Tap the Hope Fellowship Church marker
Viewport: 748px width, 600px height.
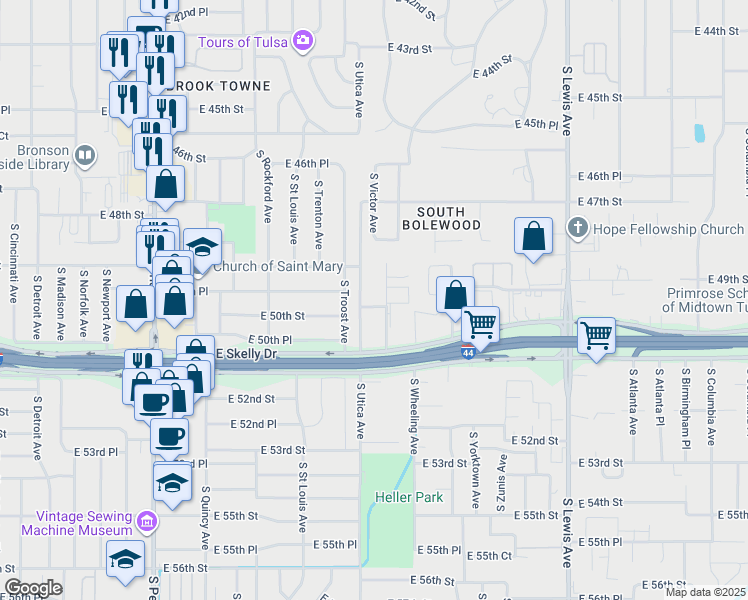(x=577, y=229)
